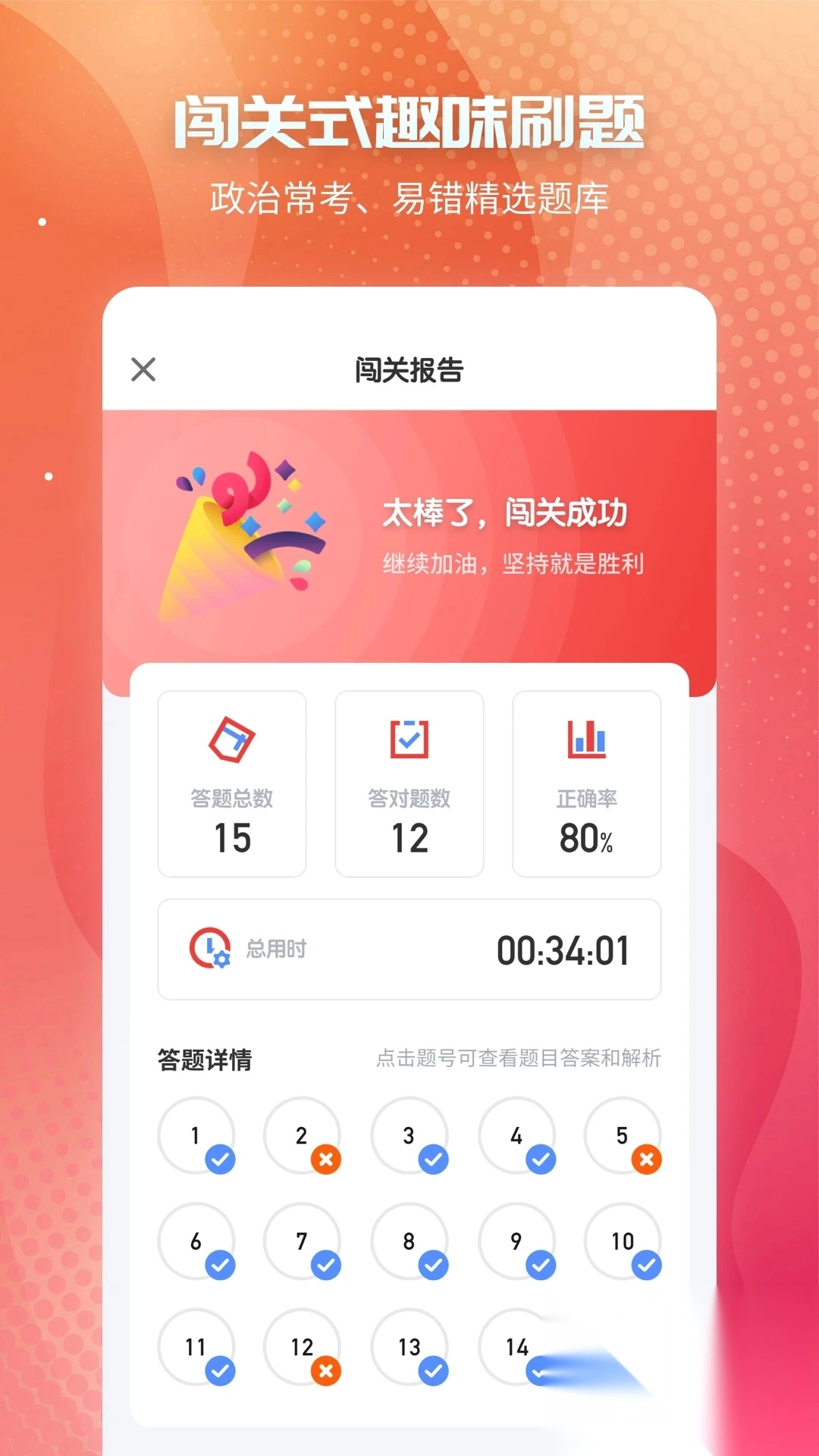Click the orange cross badge on question 2
819x1456 pixels.
coord(325,1159)
